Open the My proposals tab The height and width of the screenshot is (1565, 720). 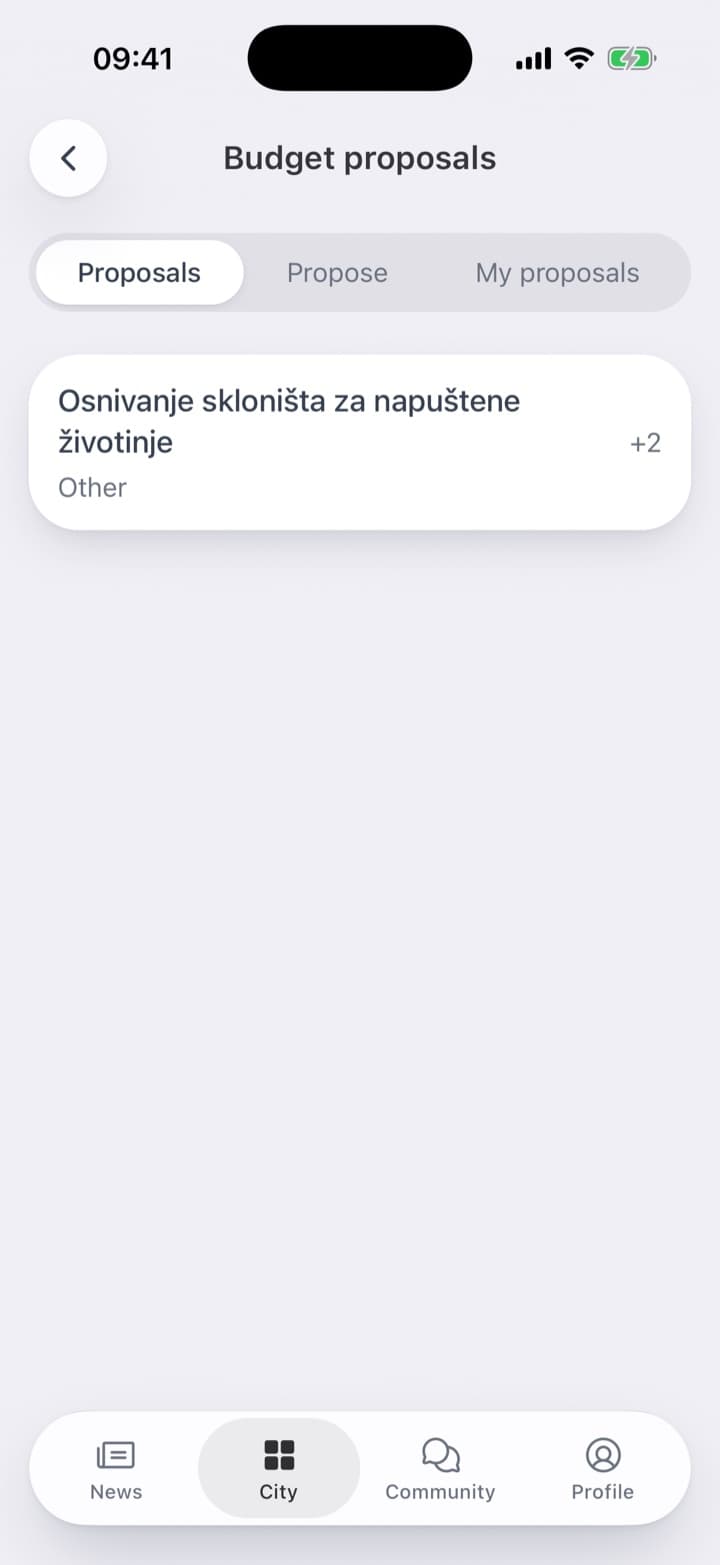(557, 273)
